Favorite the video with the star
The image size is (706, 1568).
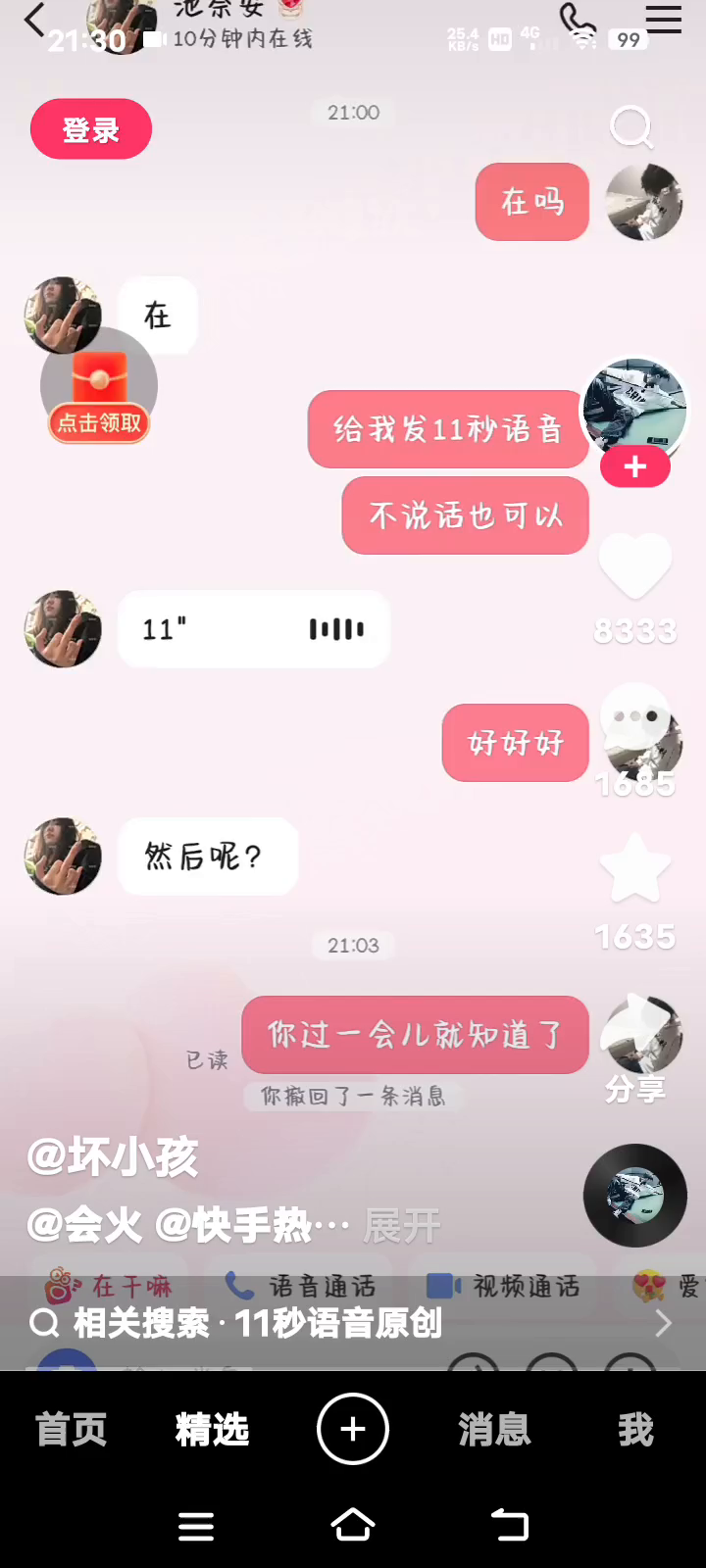pos(634,869)
